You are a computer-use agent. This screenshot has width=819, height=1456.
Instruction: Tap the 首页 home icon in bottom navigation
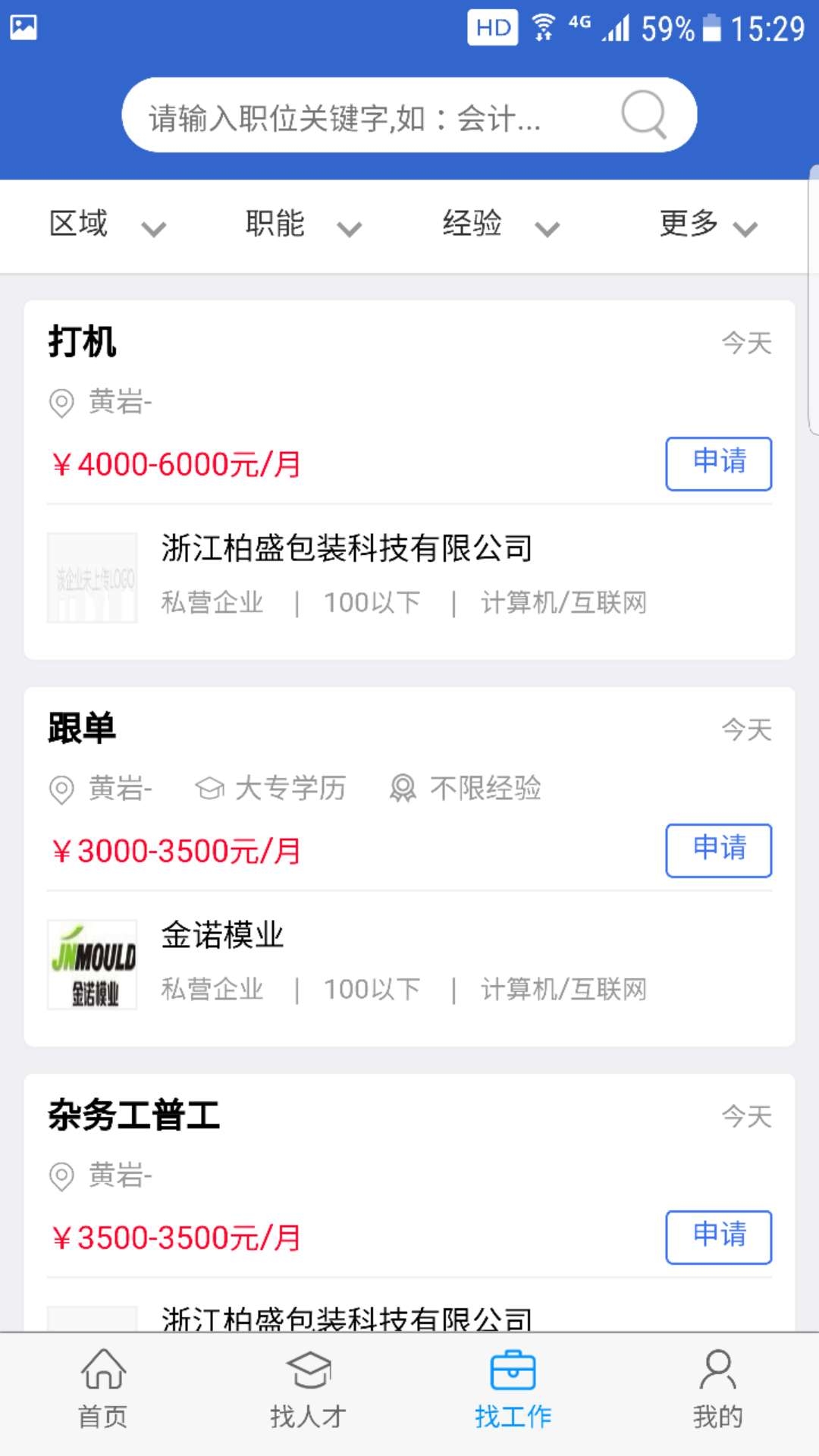click(102, 1373)
